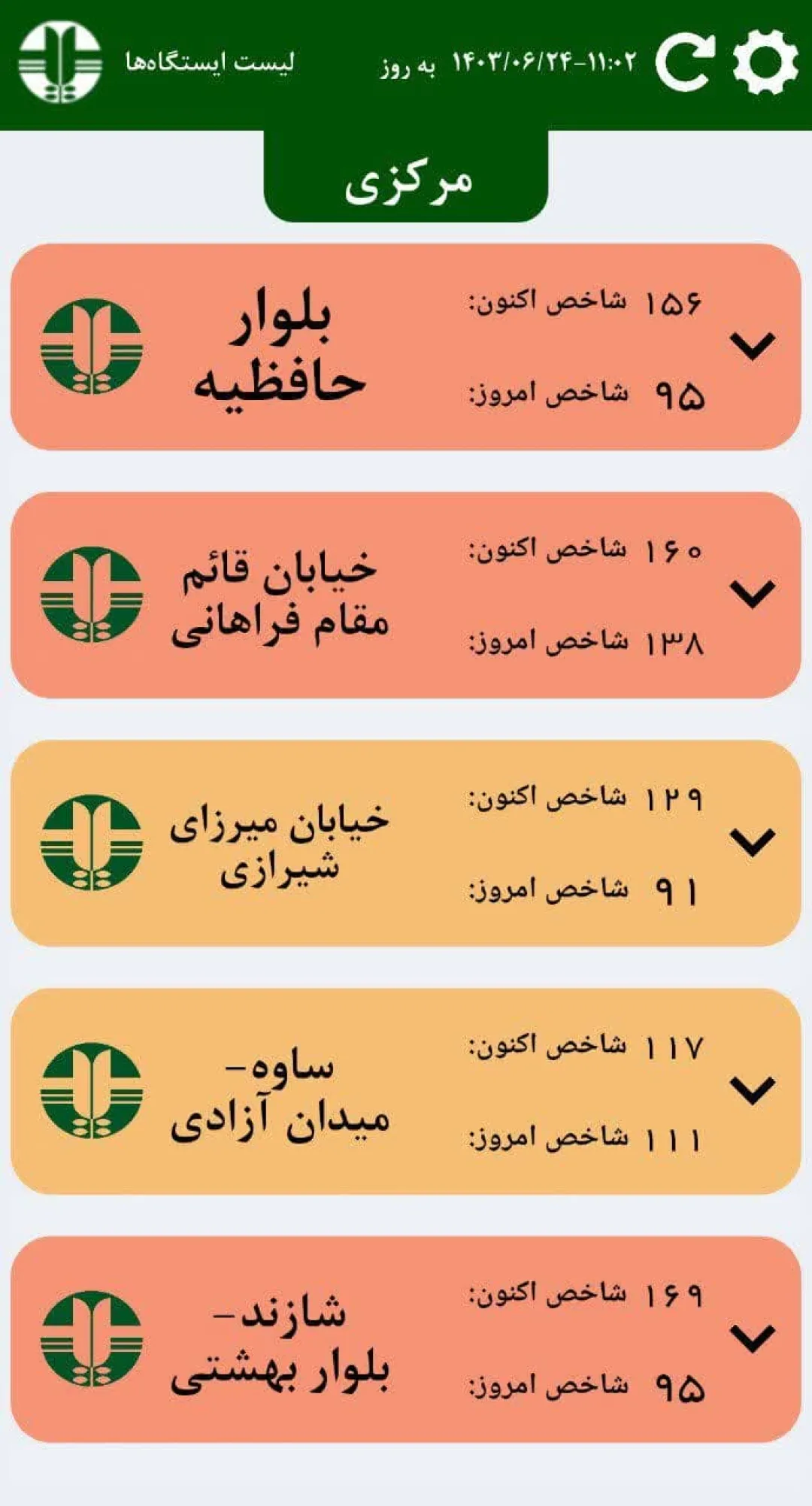Screen dimensions: 812x1506
Task: Refresh the air quality data
Action: 684,64
